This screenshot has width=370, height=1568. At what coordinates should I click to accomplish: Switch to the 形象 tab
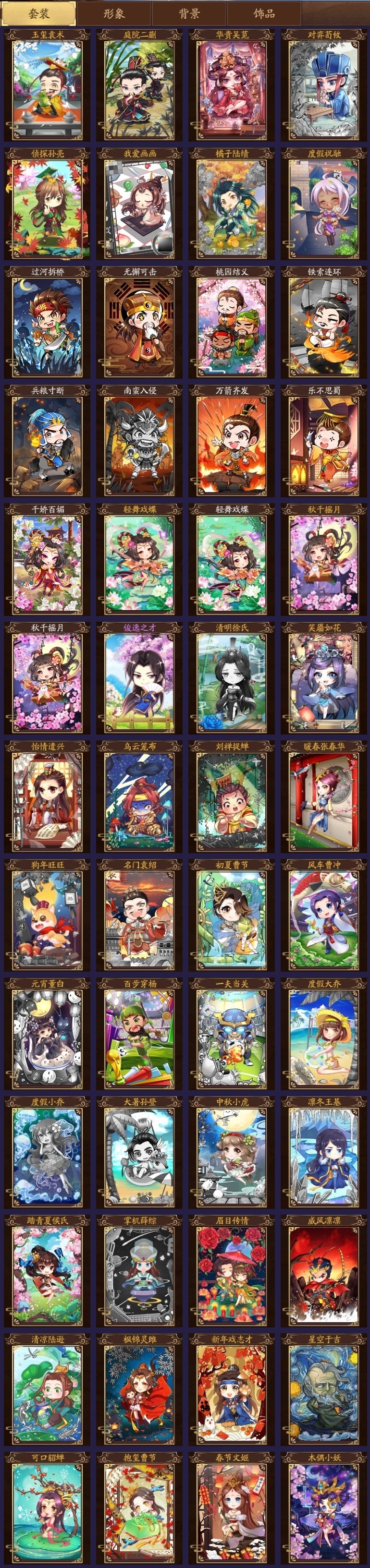pos(113,13)
